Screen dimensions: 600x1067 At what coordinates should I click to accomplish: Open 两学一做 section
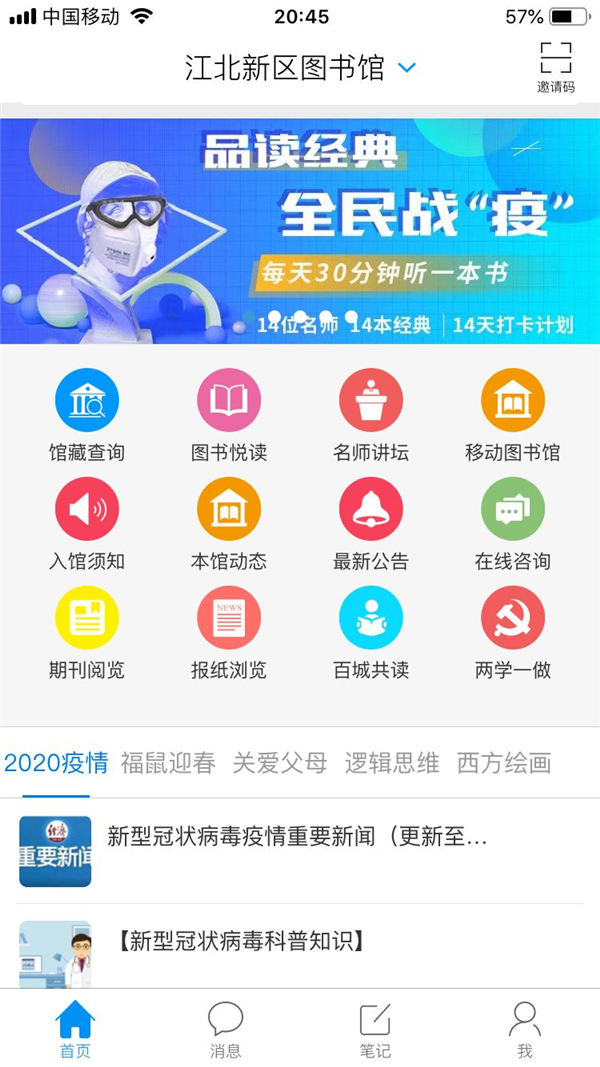[x=513, y=633]
